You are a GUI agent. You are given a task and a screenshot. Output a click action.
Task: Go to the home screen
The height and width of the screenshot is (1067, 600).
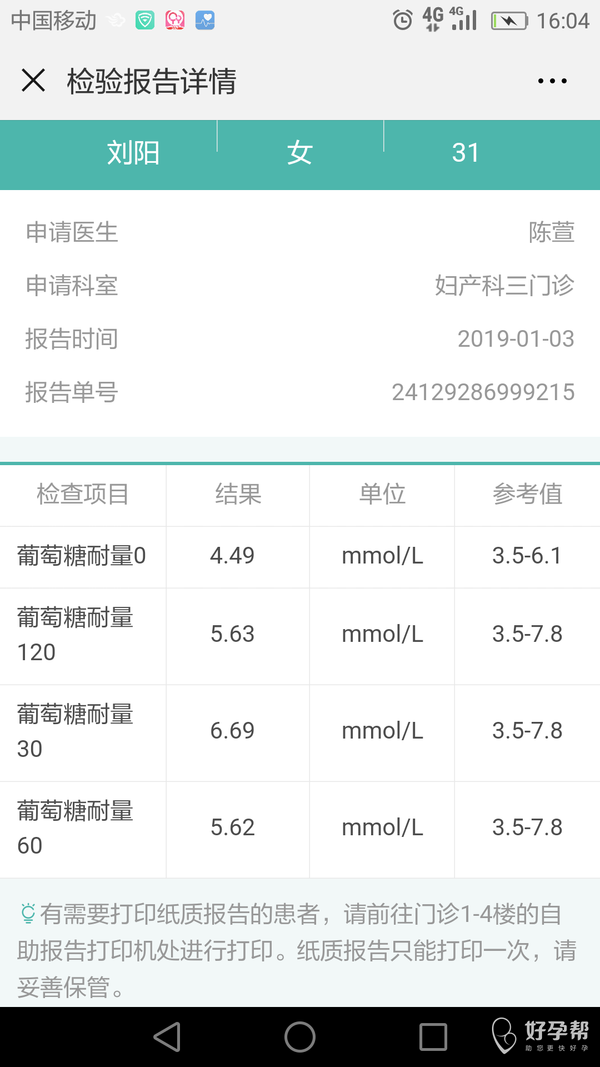(300, 1037)
